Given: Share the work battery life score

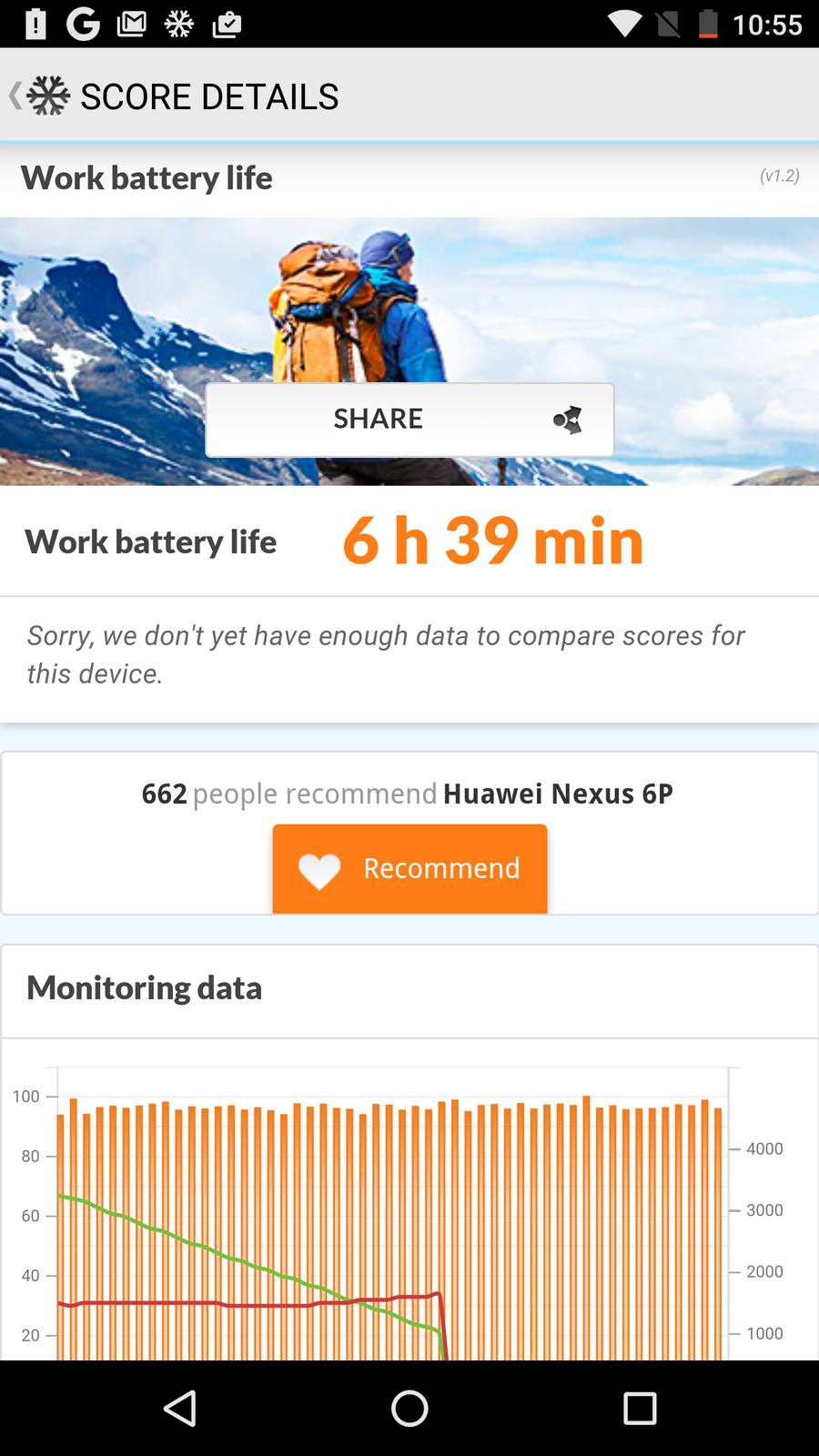Looking at the screenshot, I should pyautogui.click(x=409, y=420).
